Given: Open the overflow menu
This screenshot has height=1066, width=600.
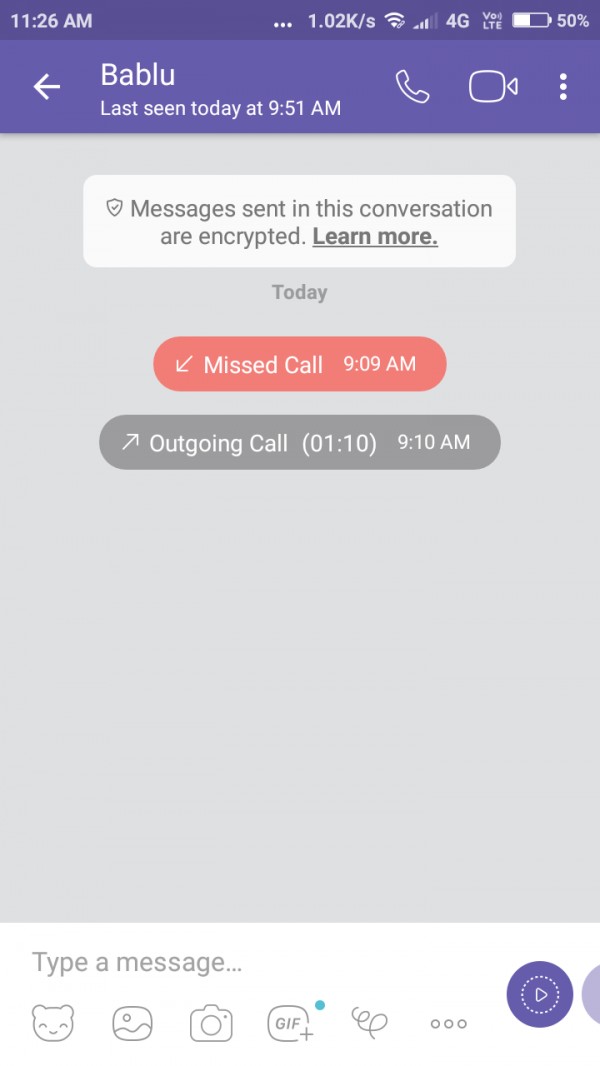Looking at the screenshot, I should (563, 87).
